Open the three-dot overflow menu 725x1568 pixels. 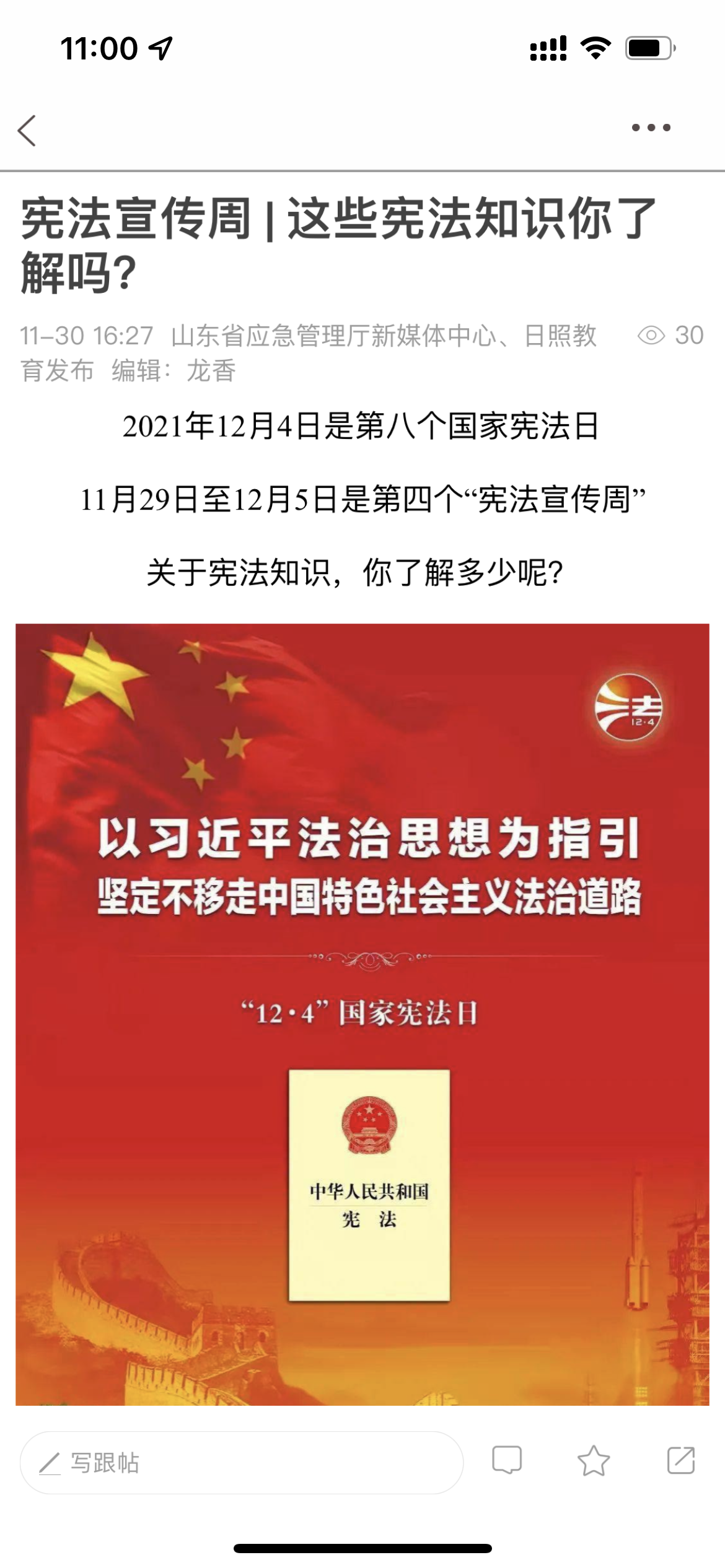tap(651, 128)
